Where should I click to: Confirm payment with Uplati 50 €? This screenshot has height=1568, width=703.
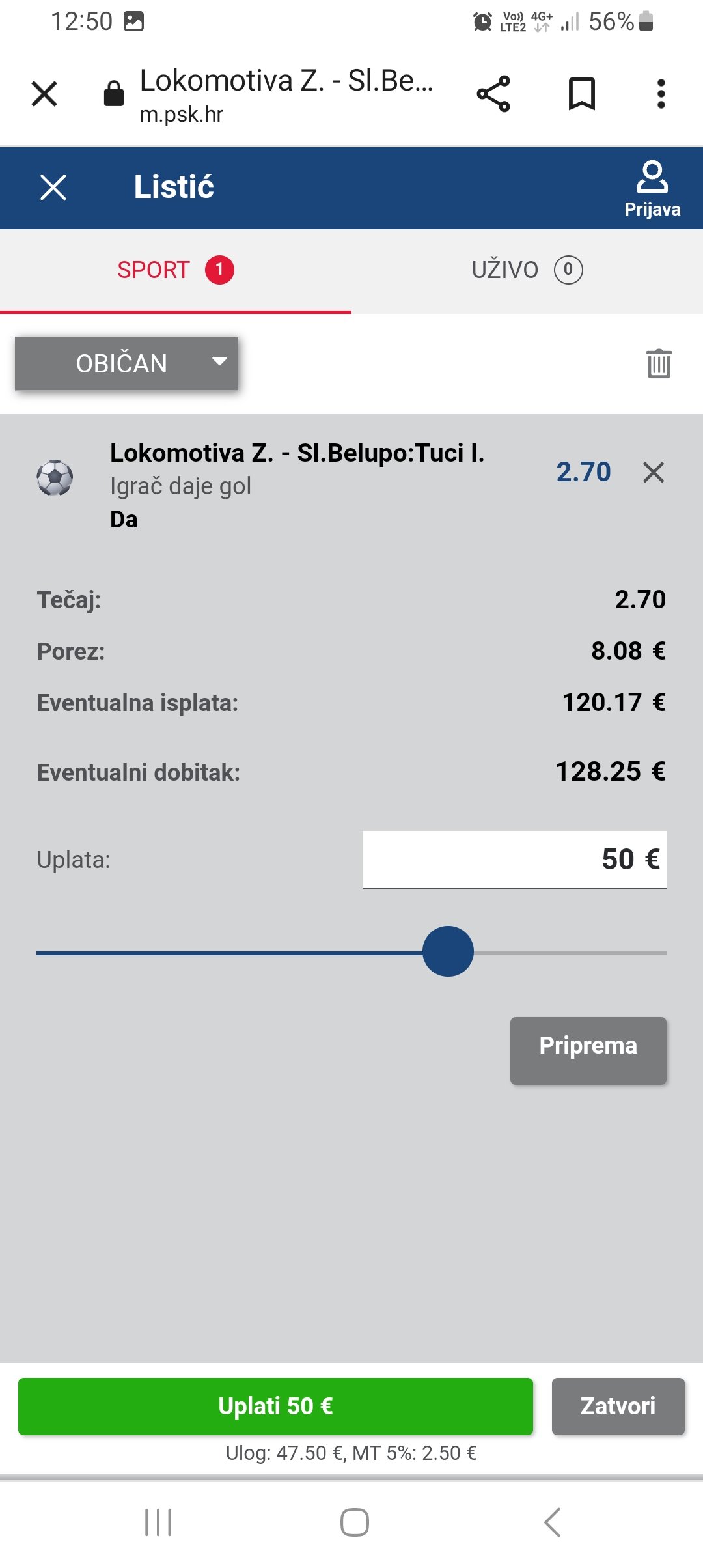(275, 1406)
